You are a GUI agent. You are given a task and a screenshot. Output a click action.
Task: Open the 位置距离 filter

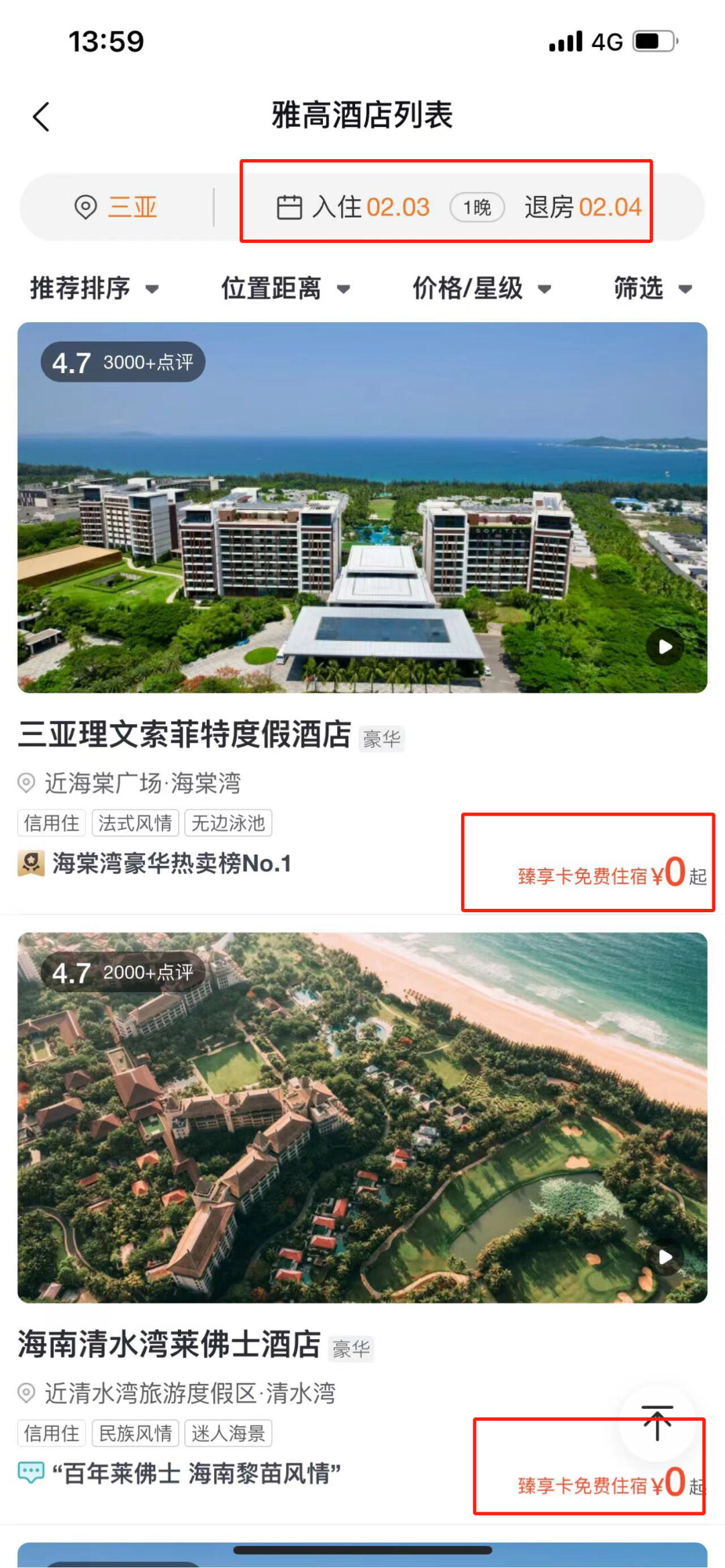click(x=285, y=289)
